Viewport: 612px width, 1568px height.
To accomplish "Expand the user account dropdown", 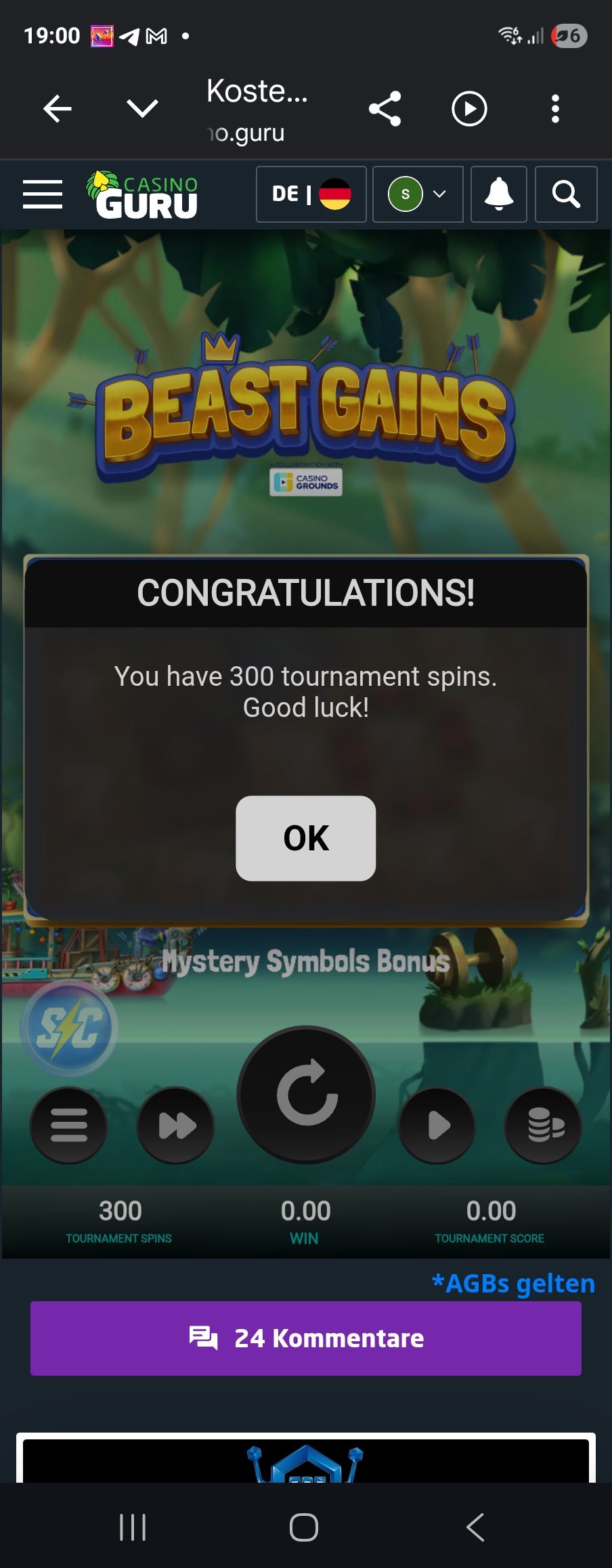I will 418,194.
